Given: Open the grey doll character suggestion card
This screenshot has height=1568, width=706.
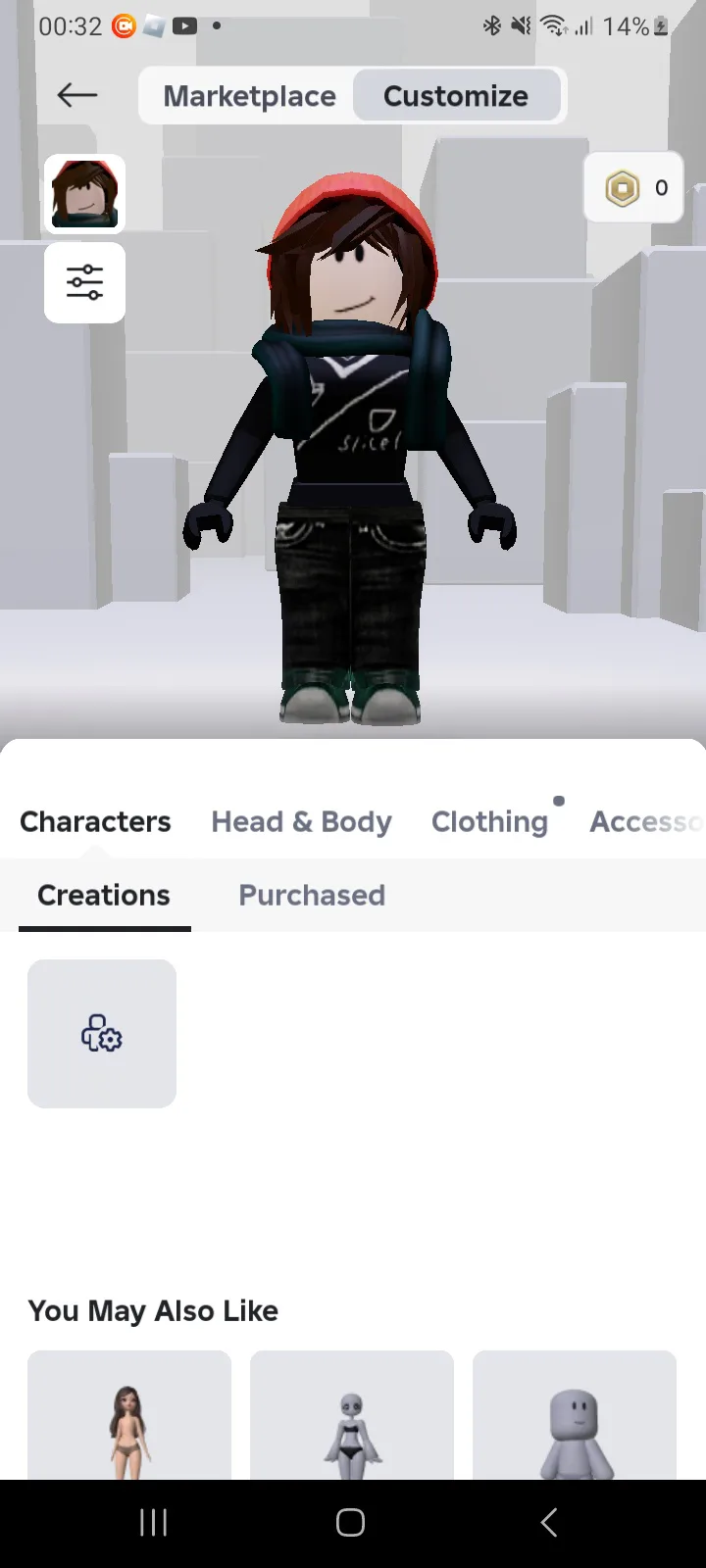Looking at the screenshot, I should 352,1415.
